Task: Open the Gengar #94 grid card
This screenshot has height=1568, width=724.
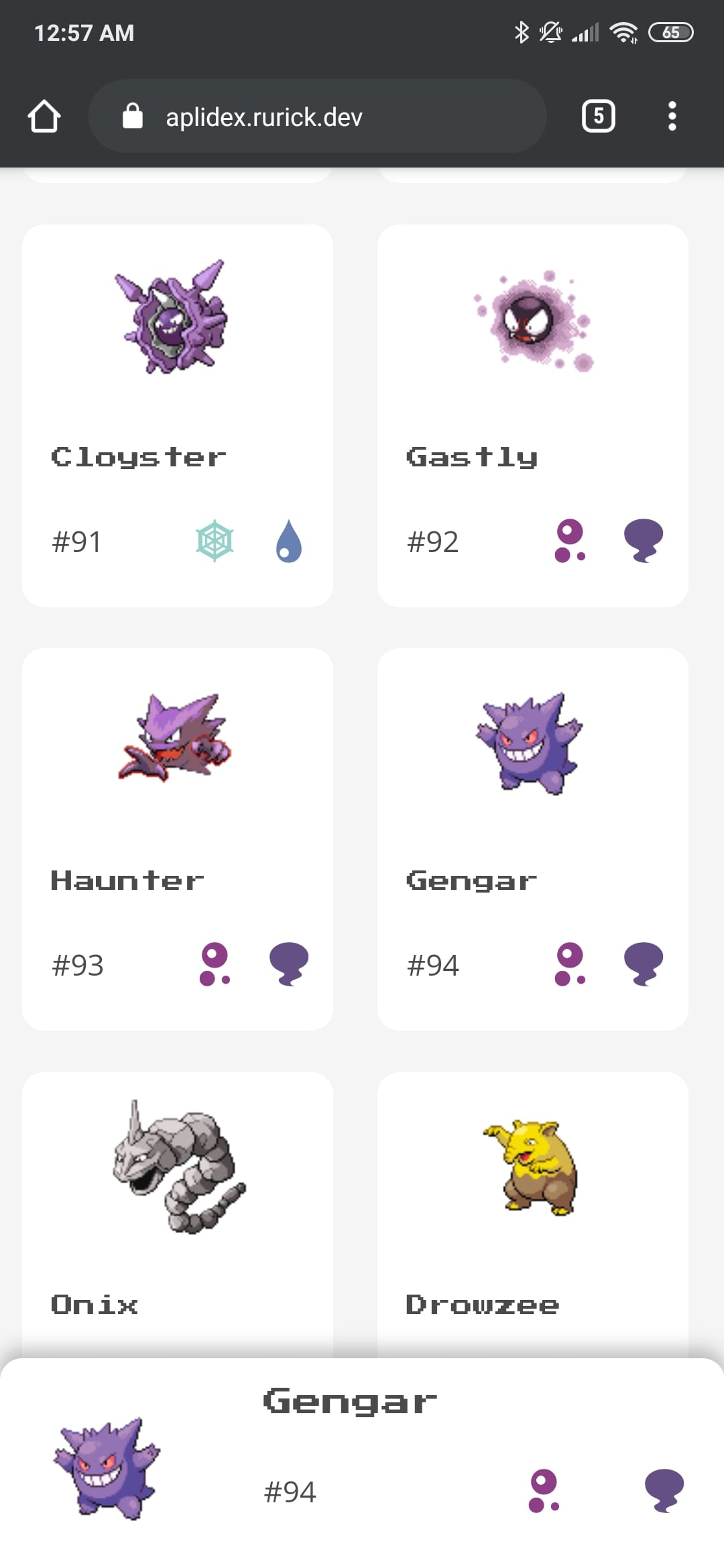Action: 532,839
